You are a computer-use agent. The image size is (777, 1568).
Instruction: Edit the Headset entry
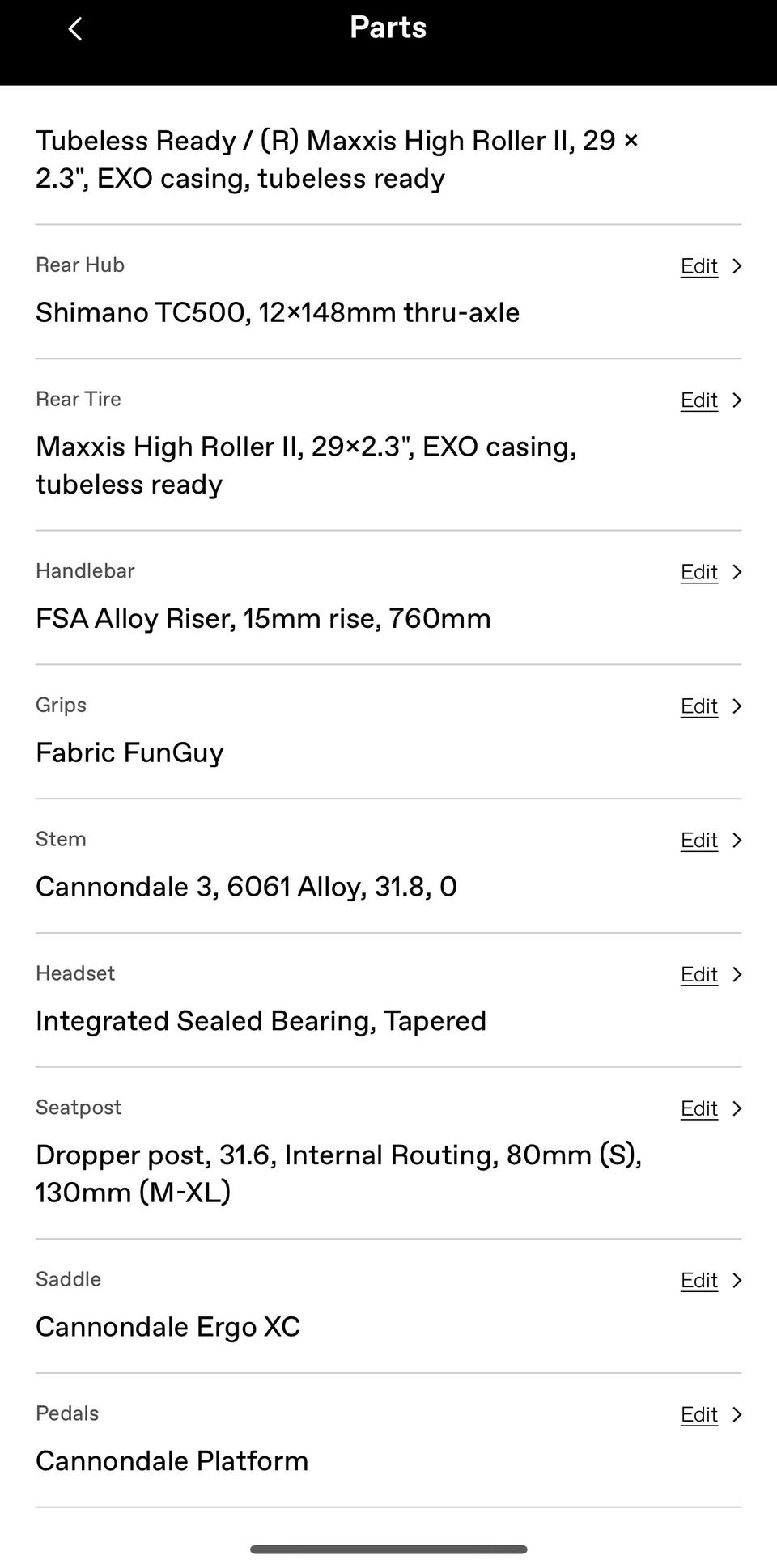tap(699, 975)
